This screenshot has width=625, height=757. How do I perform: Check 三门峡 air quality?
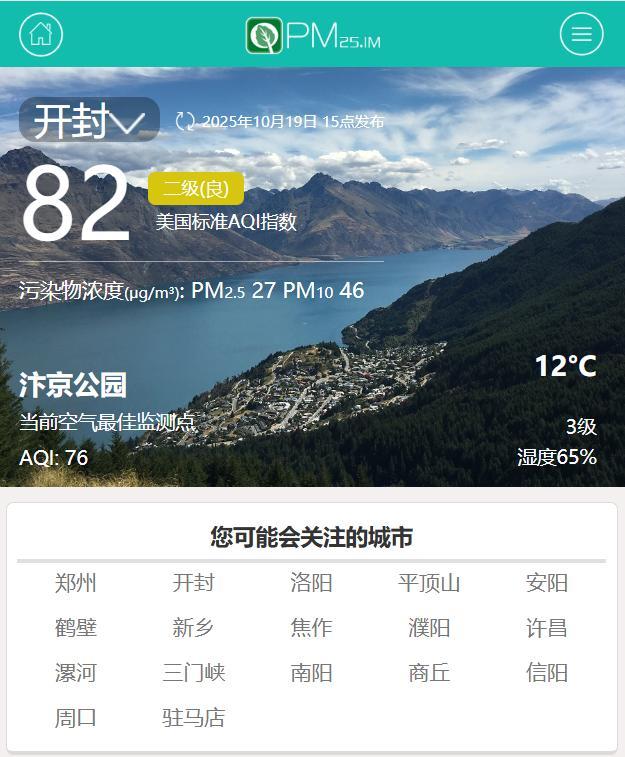click(x=193, y=673)
